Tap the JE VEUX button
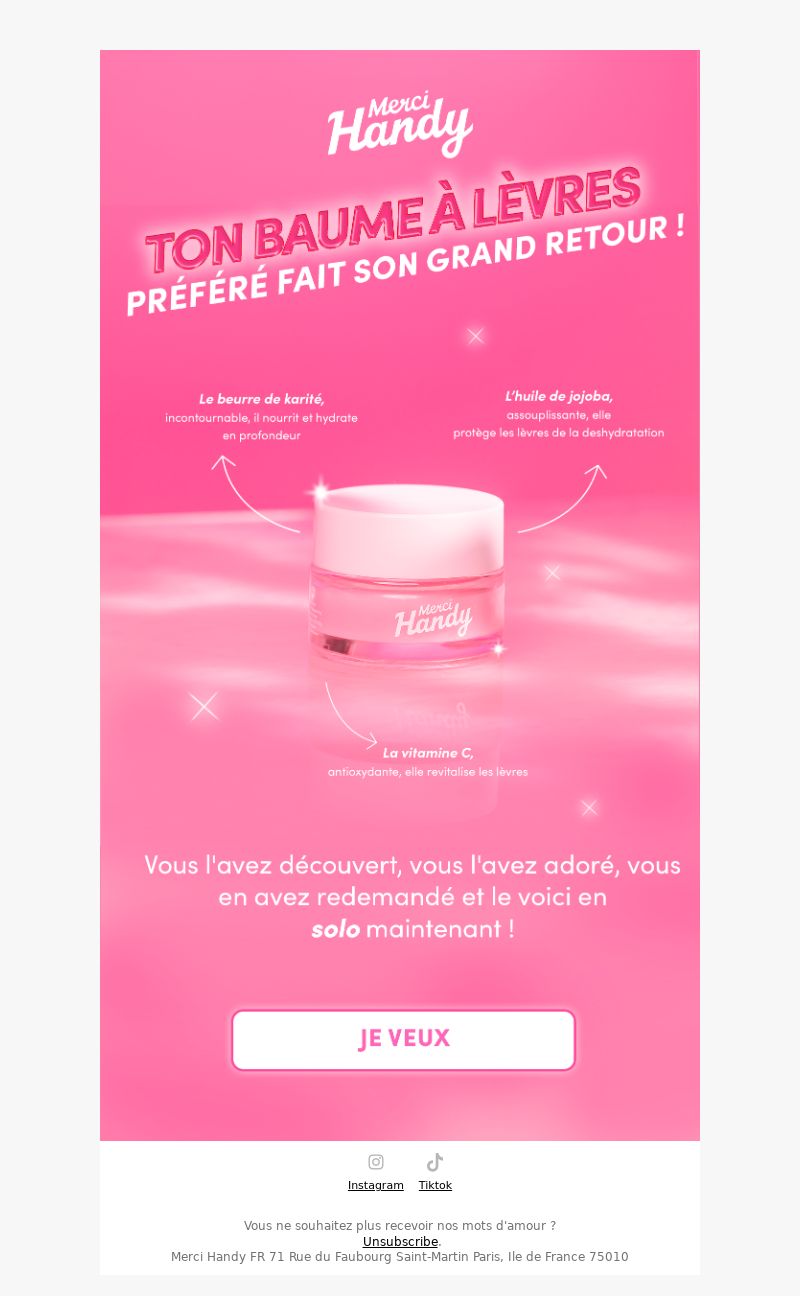Viewport: 800px width, 1296px height. (403, 1040)
